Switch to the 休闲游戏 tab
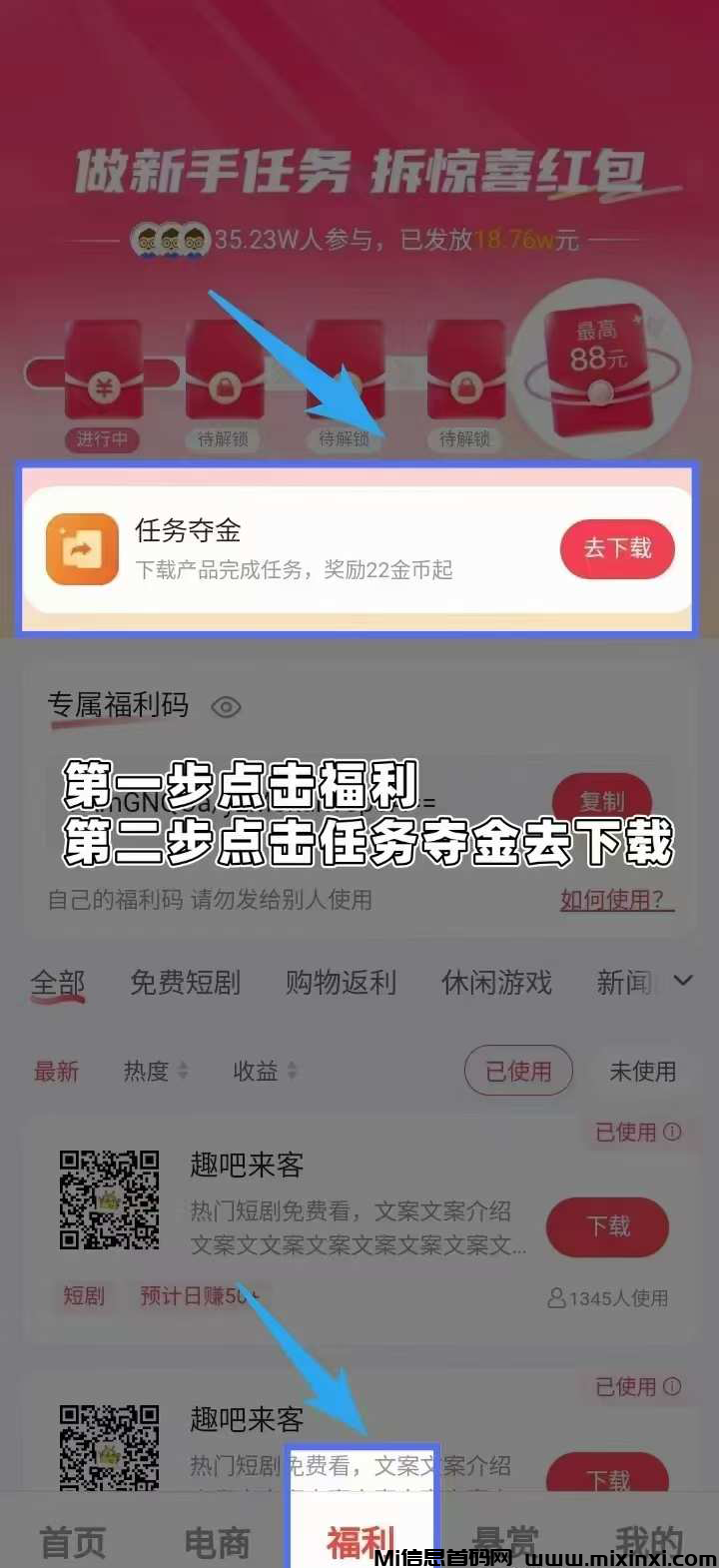This screenshot has height=1568, width=719. click(496, 983)
